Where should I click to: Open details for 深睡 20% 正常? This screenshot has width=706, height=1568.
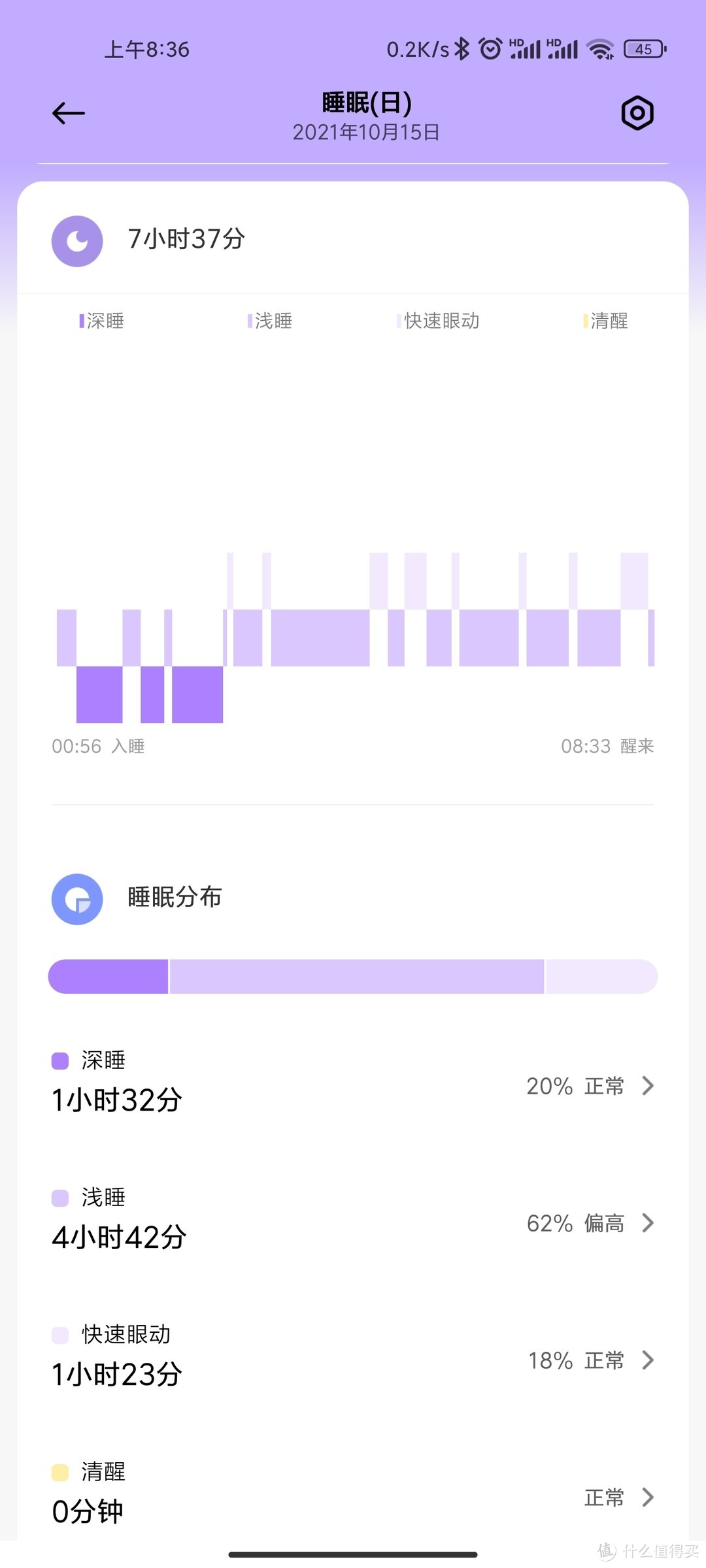click(x=647, y=1086)
